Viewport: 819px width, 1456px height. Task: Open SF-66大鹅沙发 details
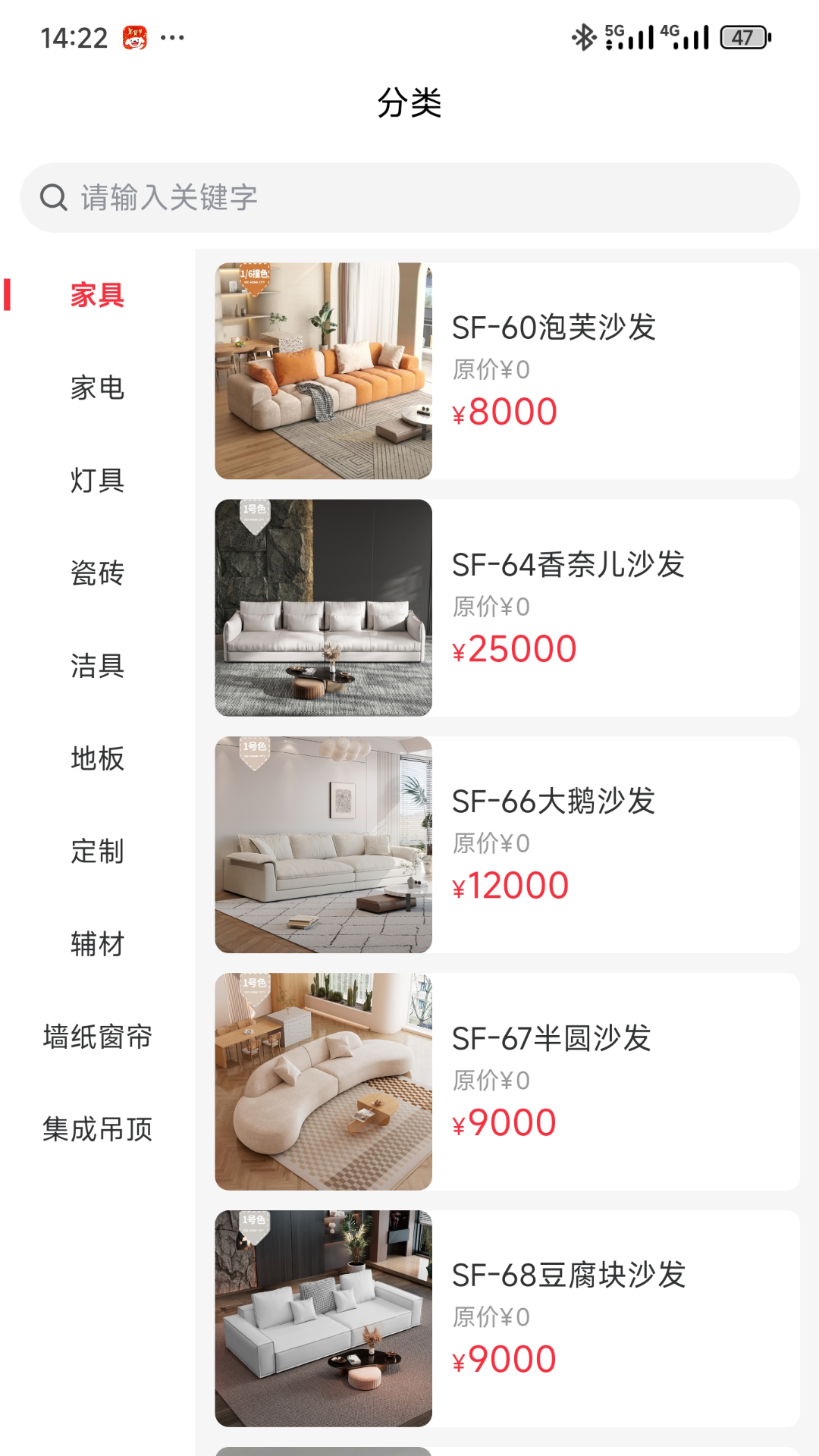(x=507, y=845)
